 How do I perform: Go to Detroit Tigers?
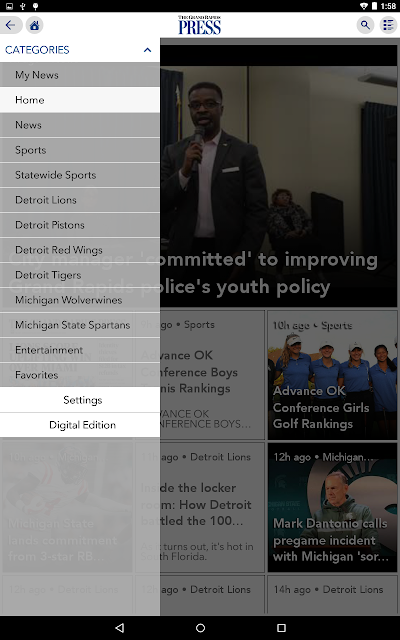click(80, 275)
